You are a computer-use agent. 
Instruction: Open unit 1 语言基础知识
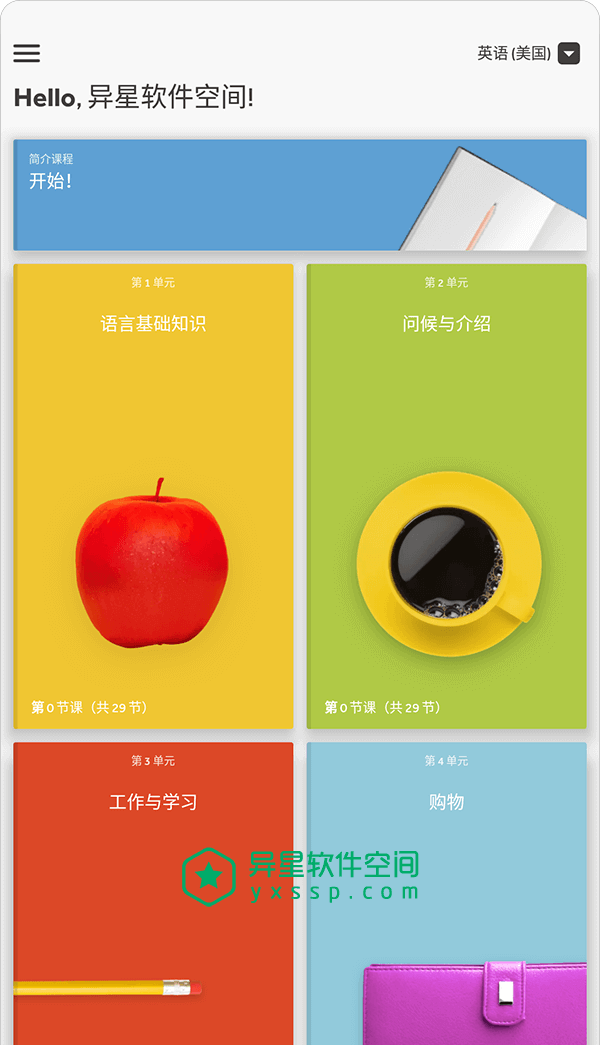pyautogui.click(x=153, y=495)
